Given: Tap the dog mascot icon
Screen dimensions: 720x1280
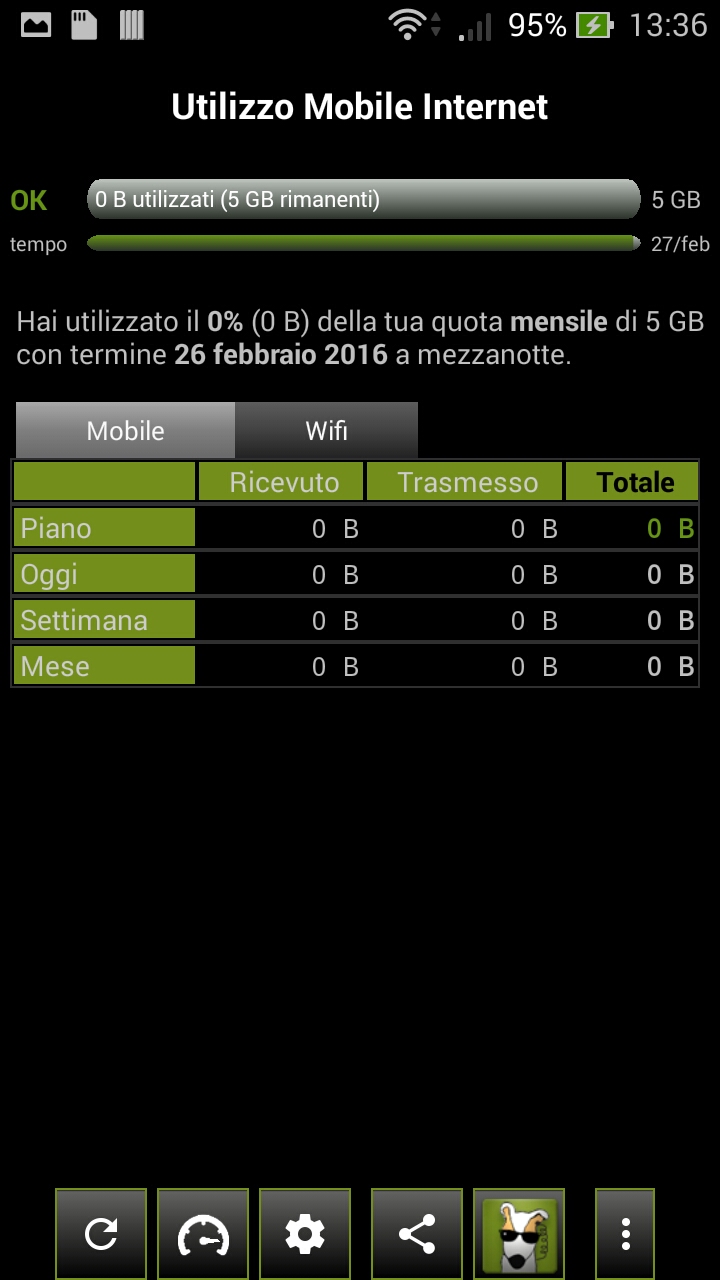Looking at the screenshot, I should [x=519, y=1234].
